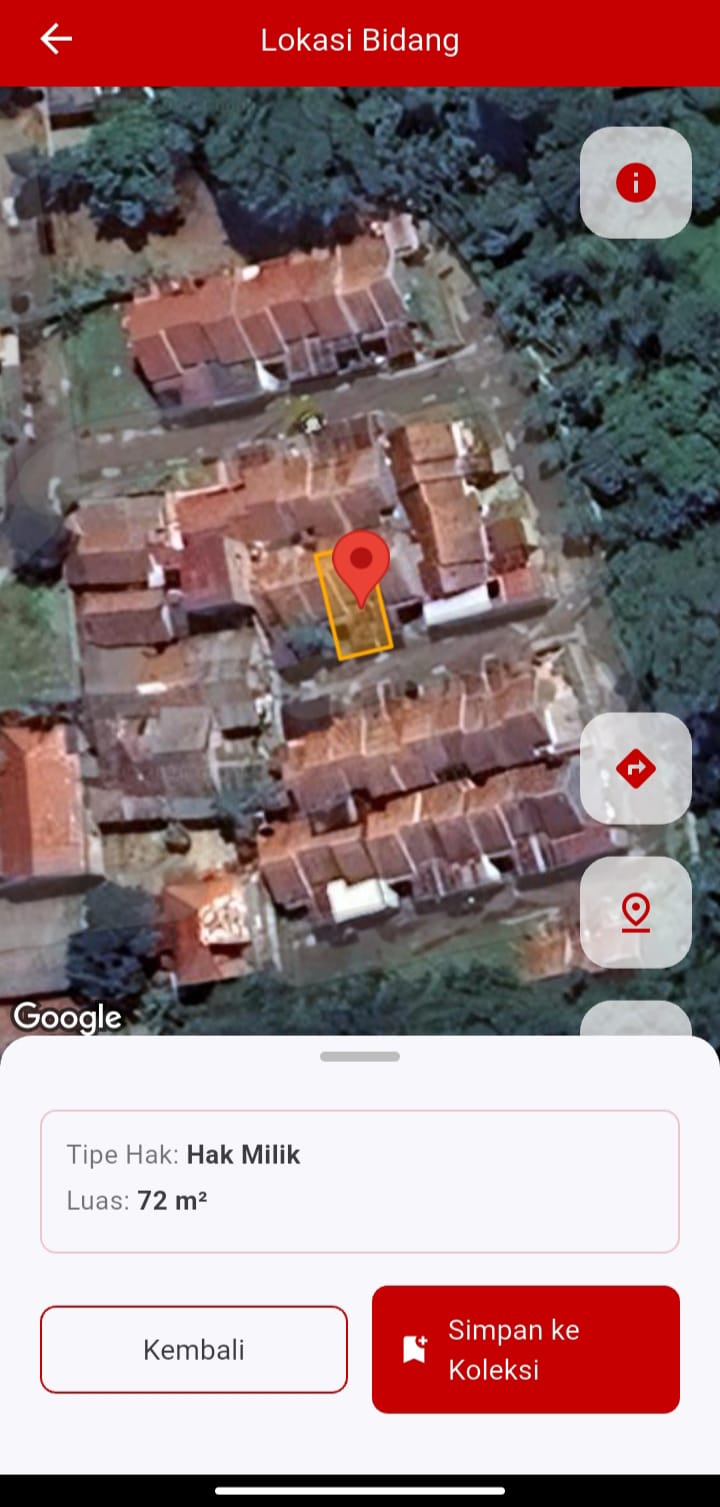Tap the red marker on the parcel

coord(361,565)
